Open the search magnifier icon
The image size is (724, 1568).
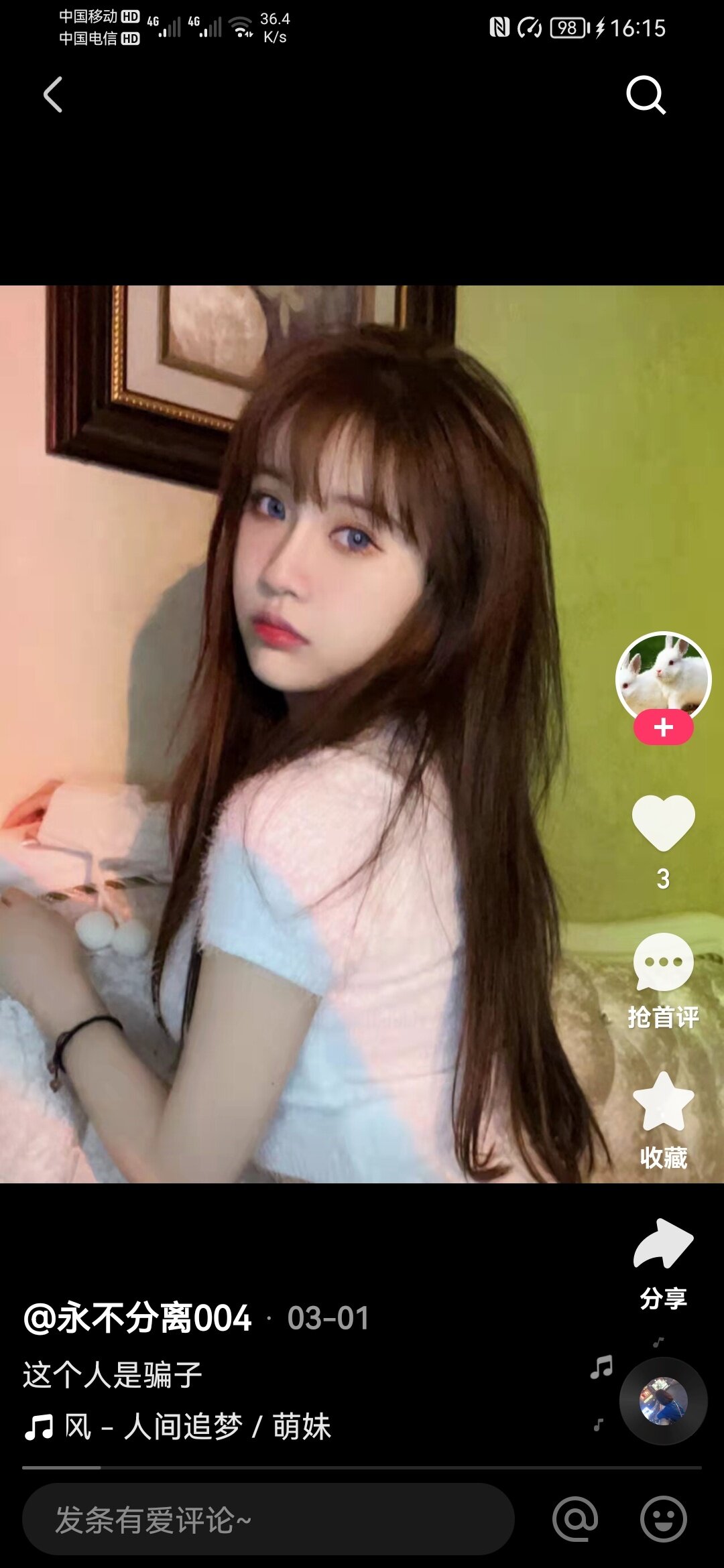click(x=646, y=95)
